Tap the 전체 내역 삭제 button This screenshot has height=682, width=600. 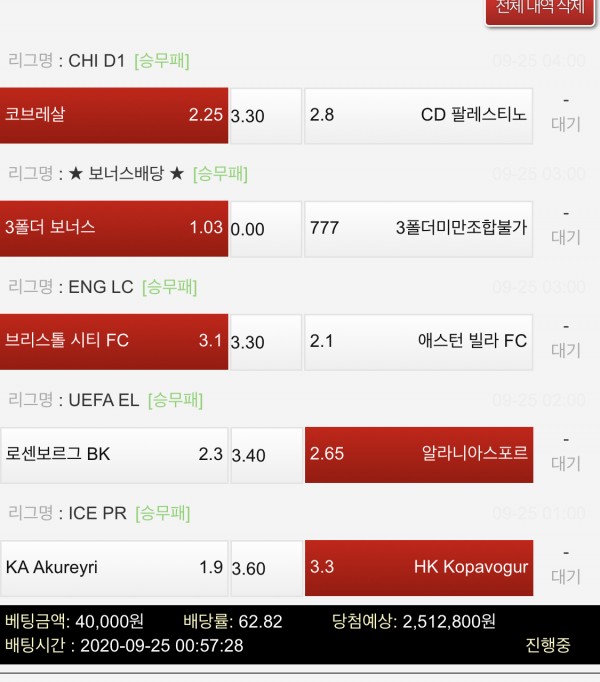(541, 9)
